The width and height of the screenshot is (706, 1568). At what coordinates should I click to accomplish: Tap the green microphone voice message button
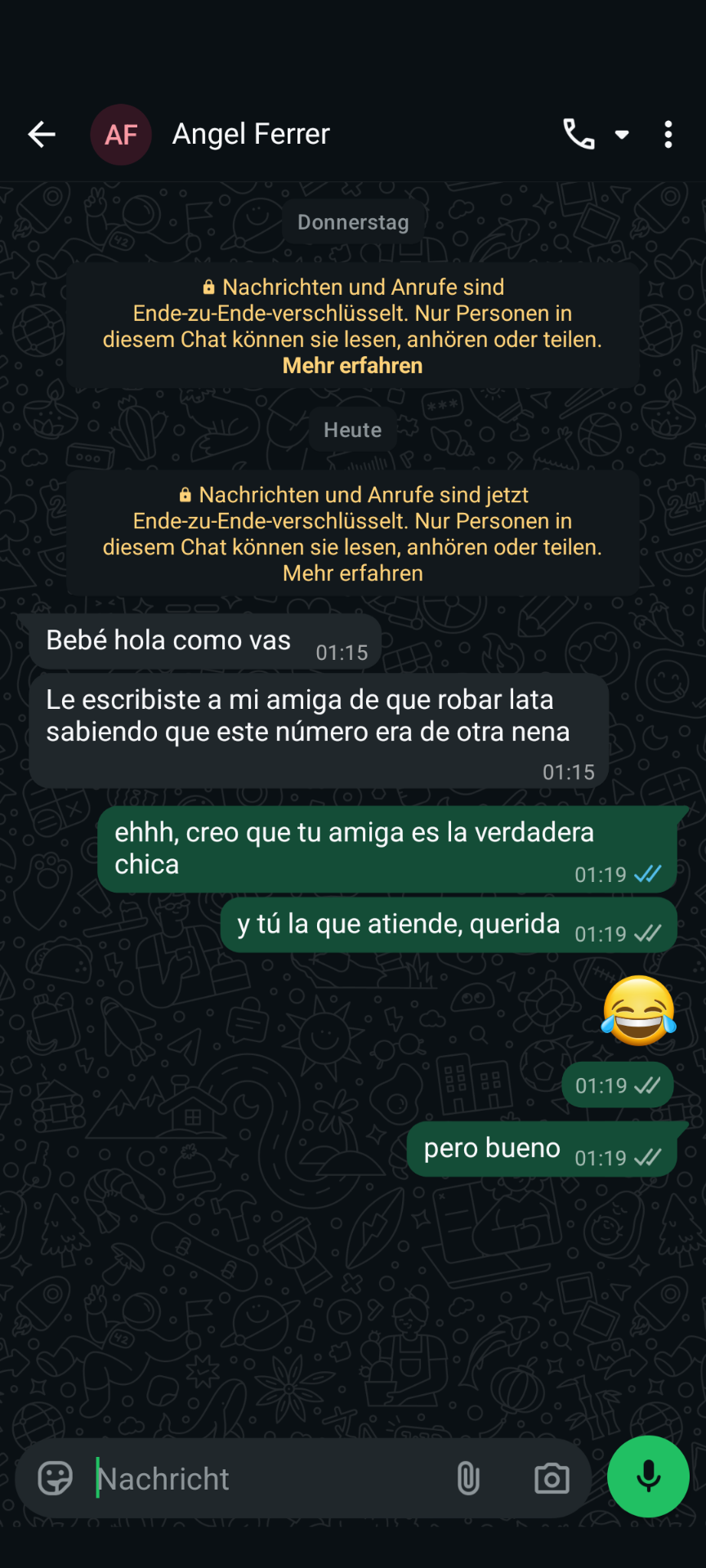(648, 1477)
